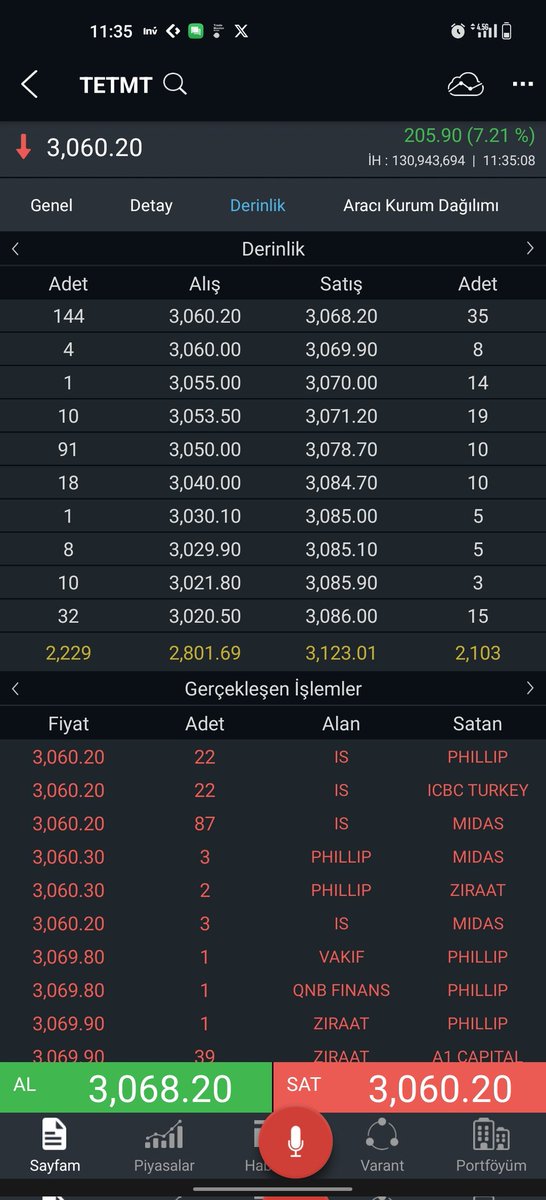Activate the red microphone button
Image resolution: width=546 pixels, height=1200 pixels.
295,1140
